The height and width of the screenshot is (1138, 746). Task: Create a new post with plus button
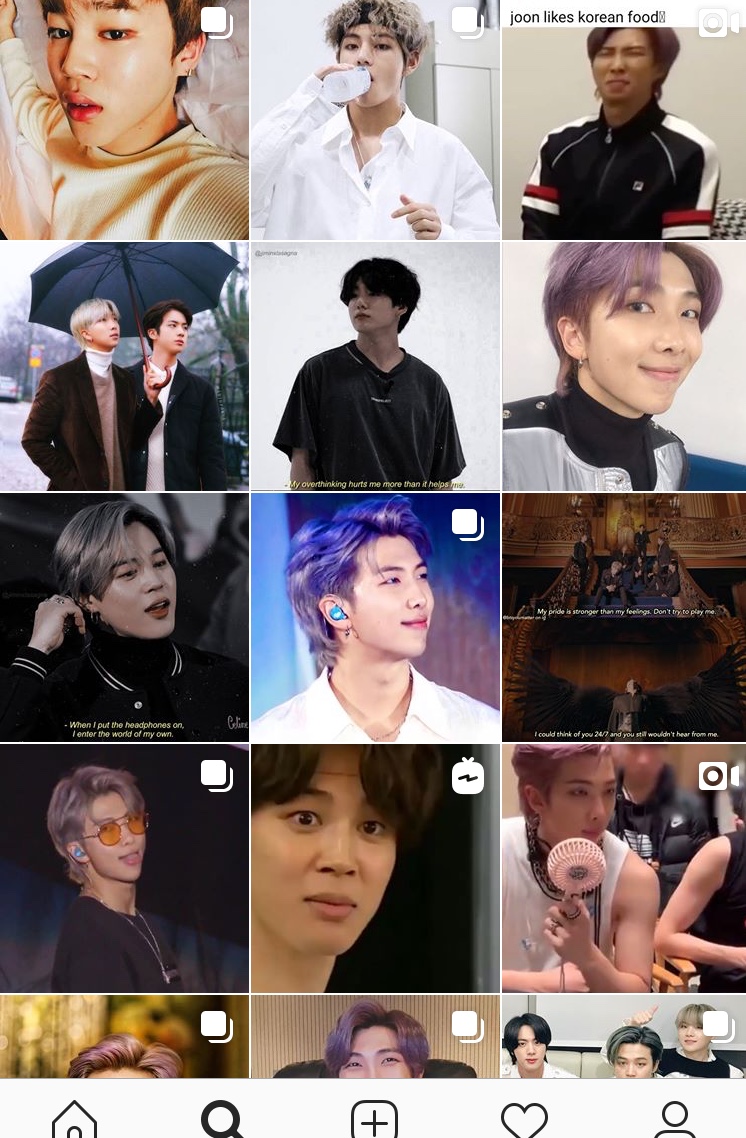[374, 1118]
